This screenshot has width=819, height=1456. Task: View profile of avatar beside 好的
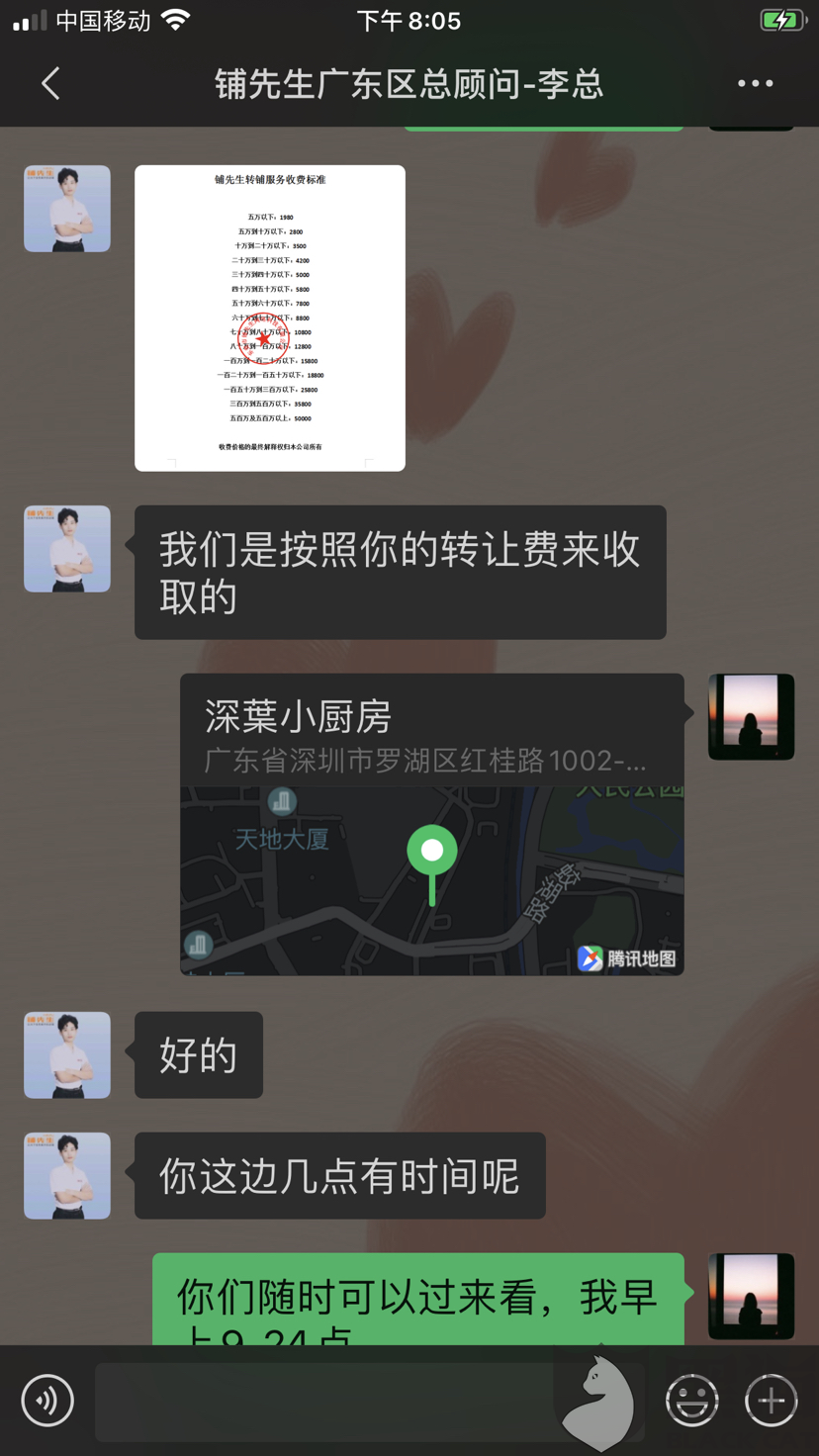click(x=67, y=1054)
